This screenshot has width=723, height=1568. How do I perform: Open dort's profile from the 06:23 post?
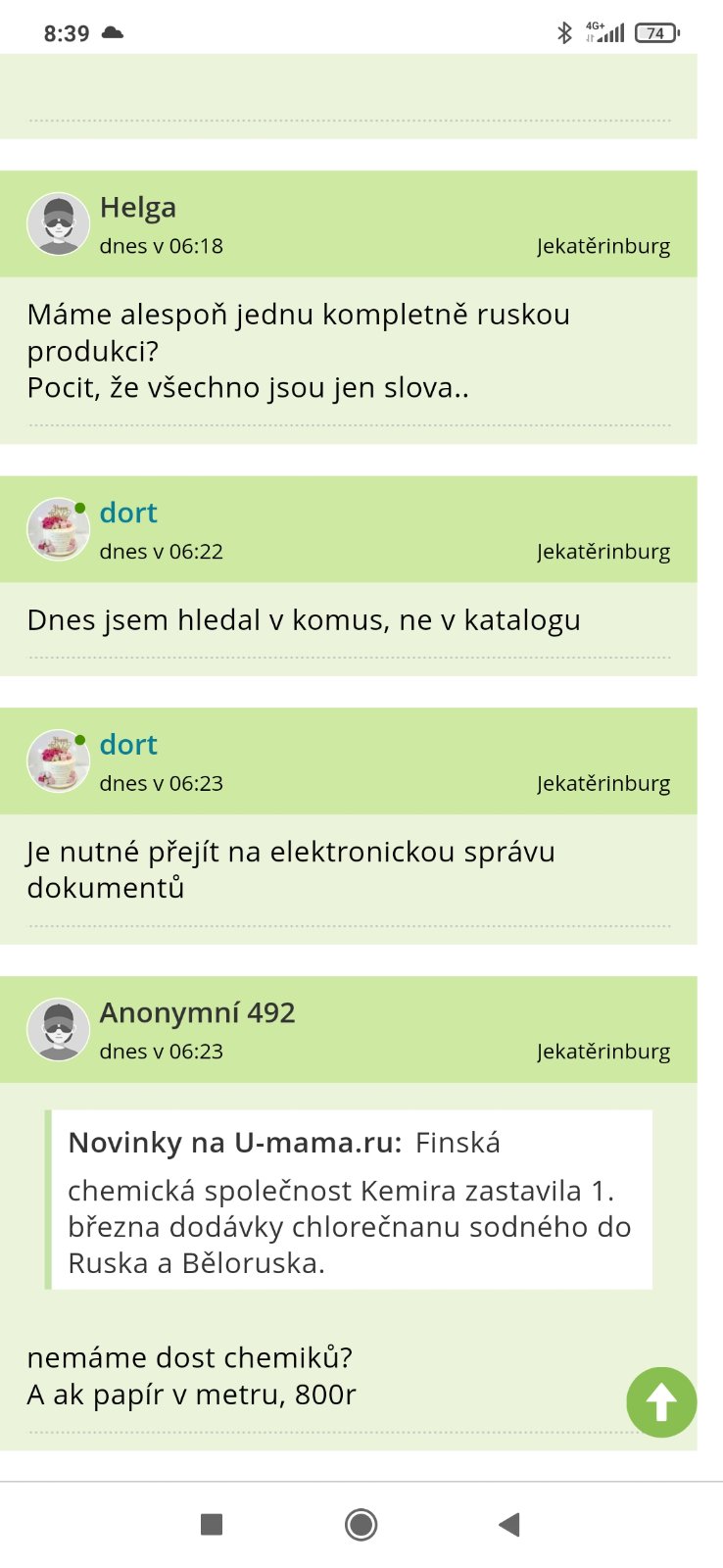pyautogui.click(x=128, y=745)
